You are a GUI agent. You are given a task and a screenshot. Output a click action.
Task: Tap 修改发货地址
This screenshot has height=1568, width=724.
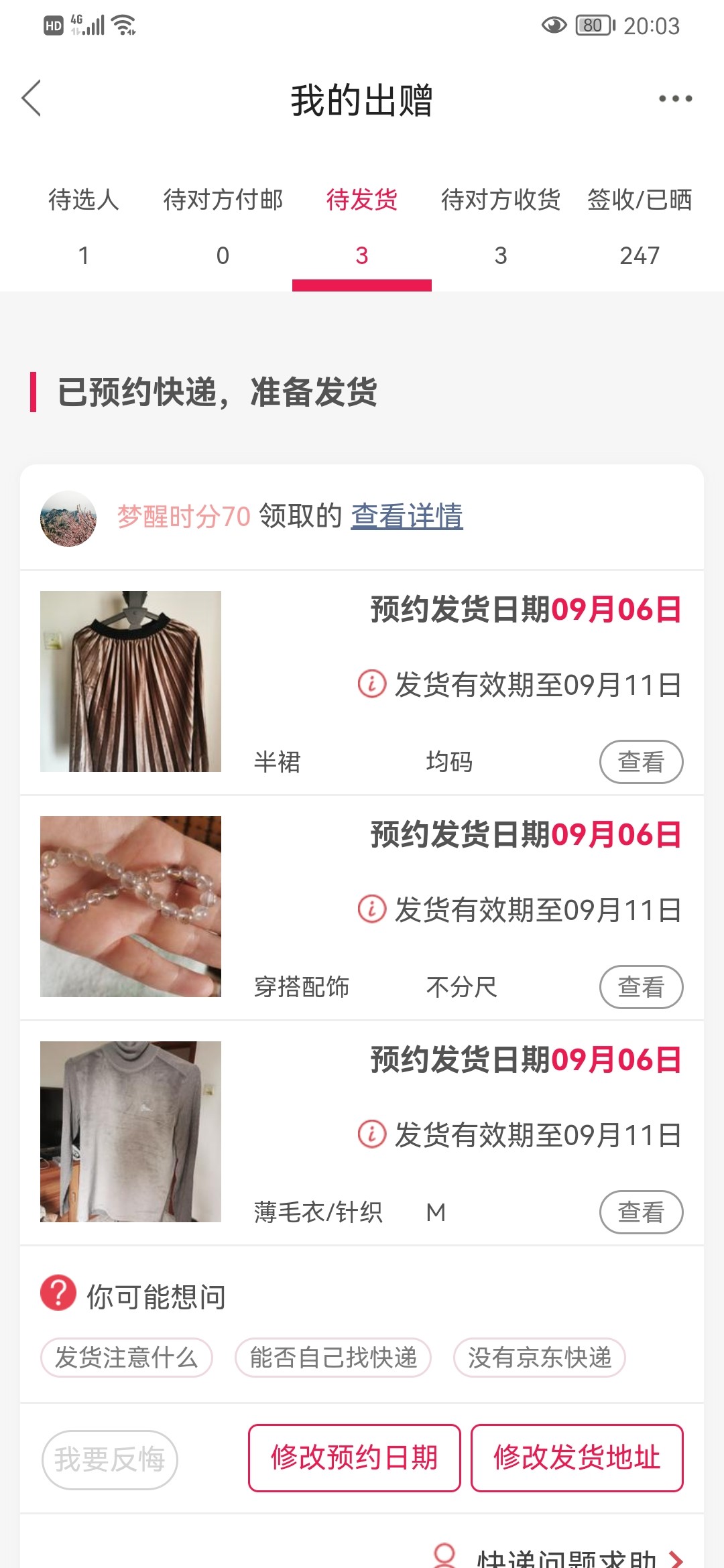pos(577,1458)
